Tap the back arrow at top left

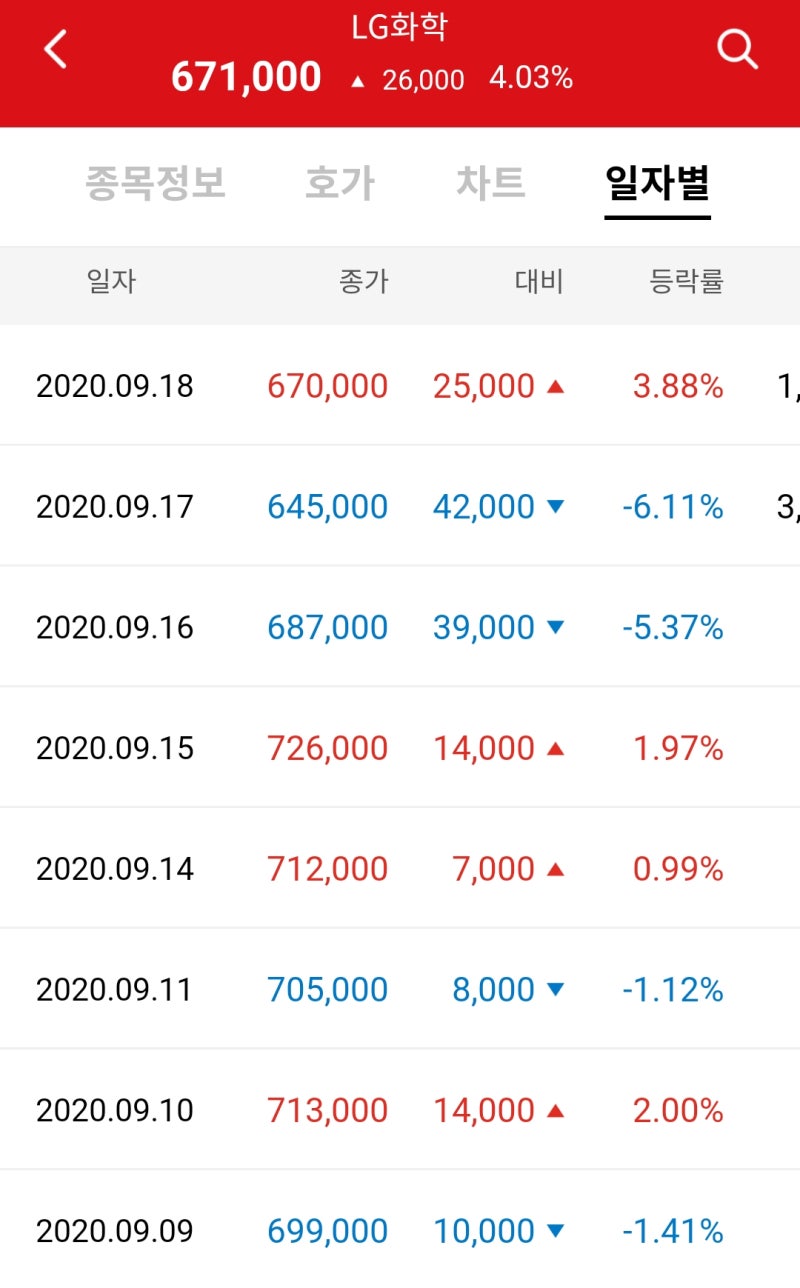tap(55, 47)
